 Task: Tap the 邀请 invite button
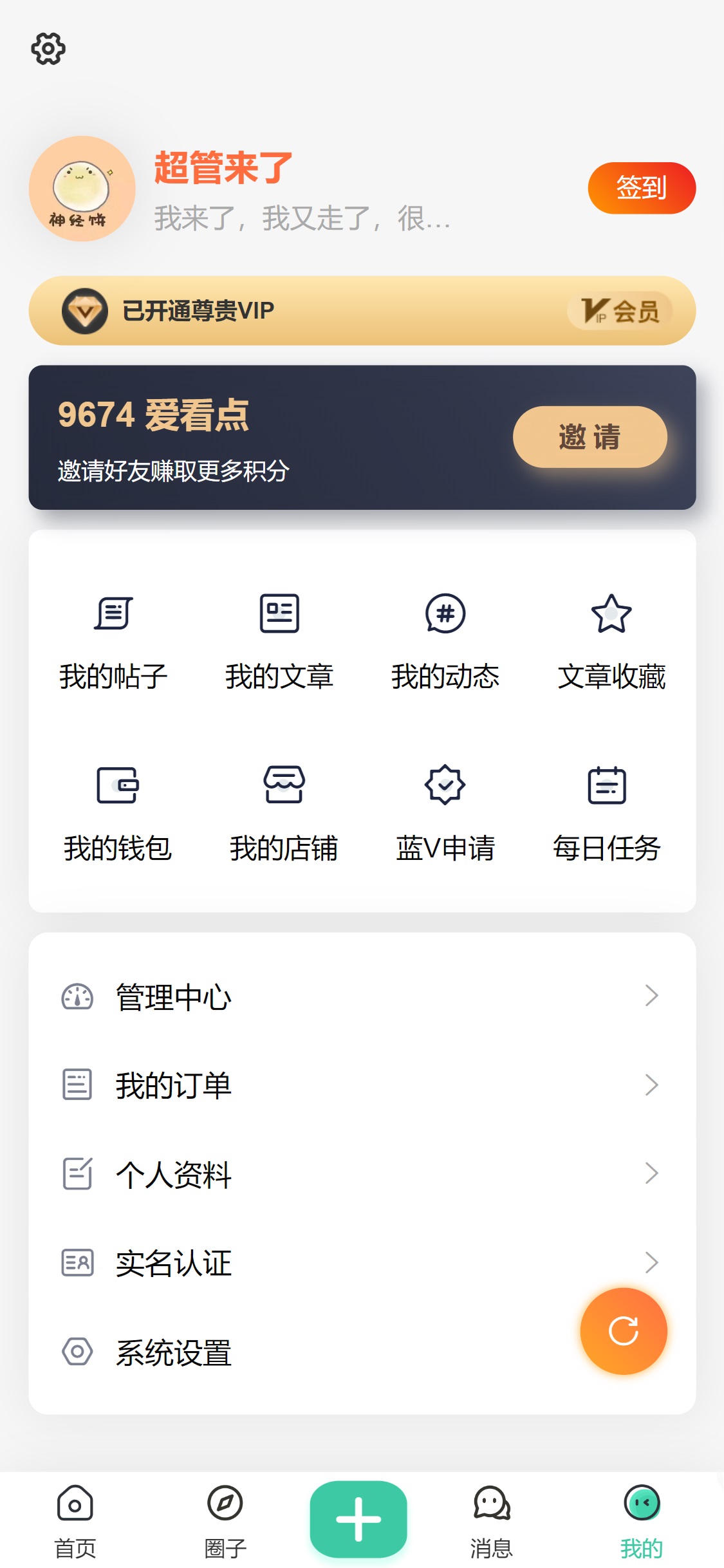click(589, 437)
